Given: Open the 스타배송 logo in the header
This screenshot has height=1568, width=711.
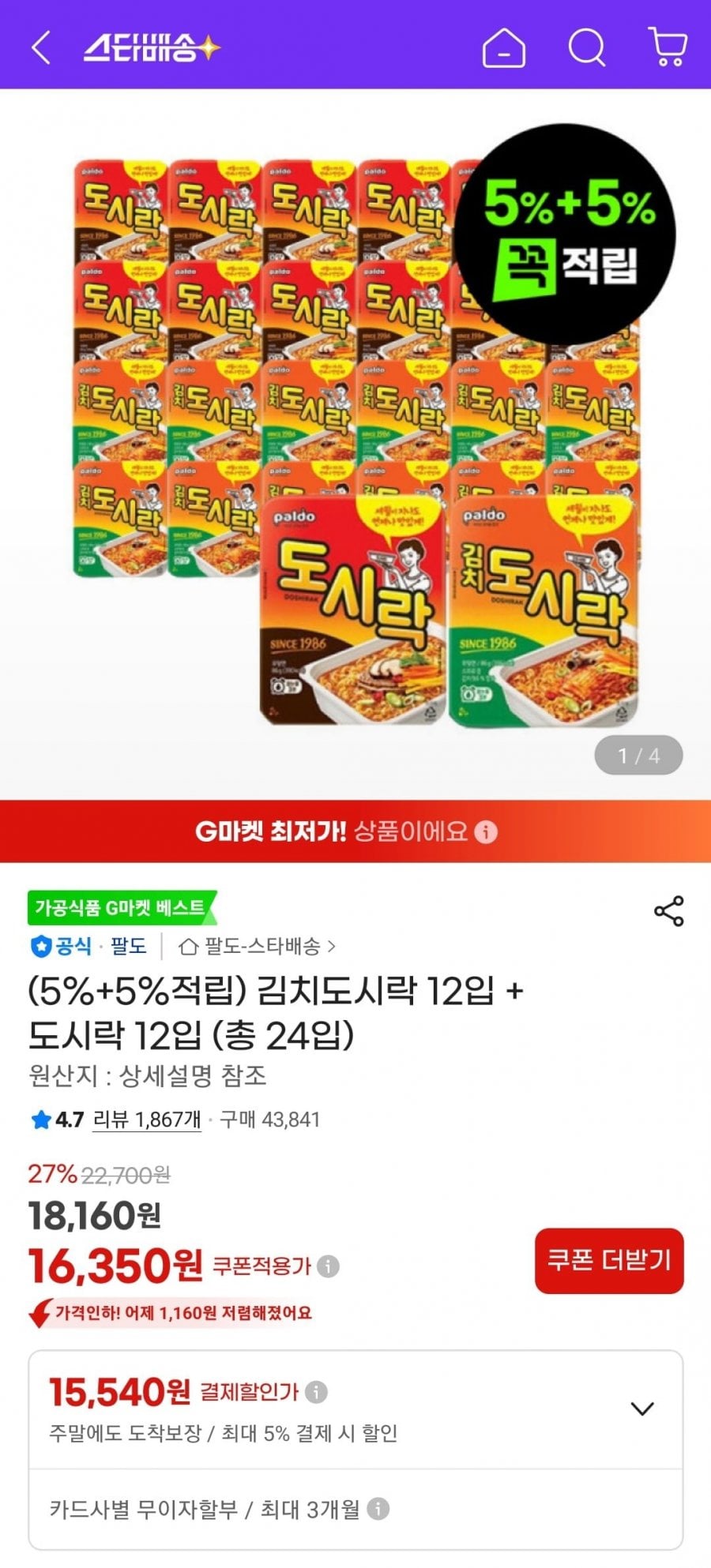Looking at the screenshot, I should pyautogui.click(x=152, y=48).
